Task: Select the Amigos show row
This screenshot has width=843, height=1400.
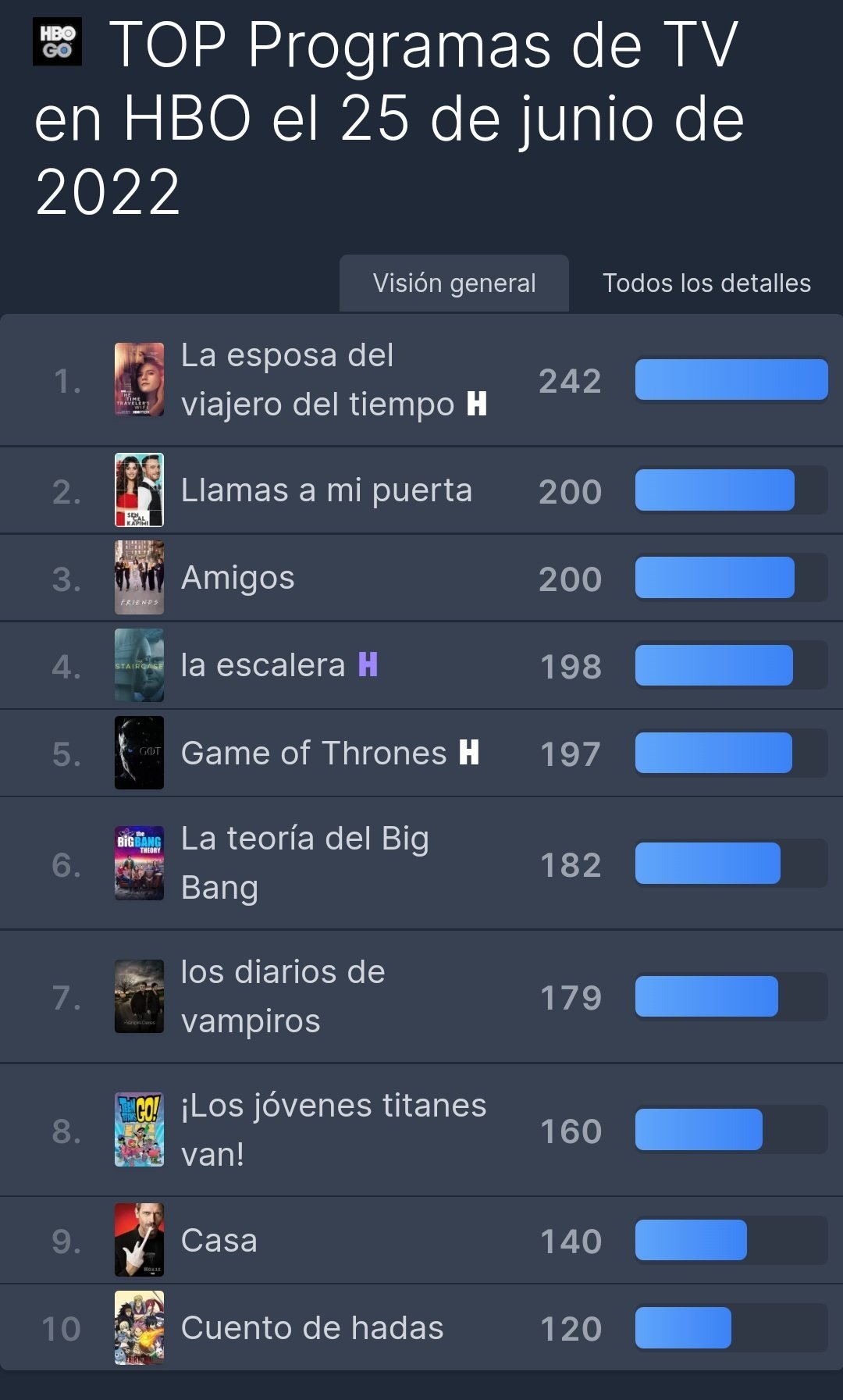Action: [x=238, y=578]
